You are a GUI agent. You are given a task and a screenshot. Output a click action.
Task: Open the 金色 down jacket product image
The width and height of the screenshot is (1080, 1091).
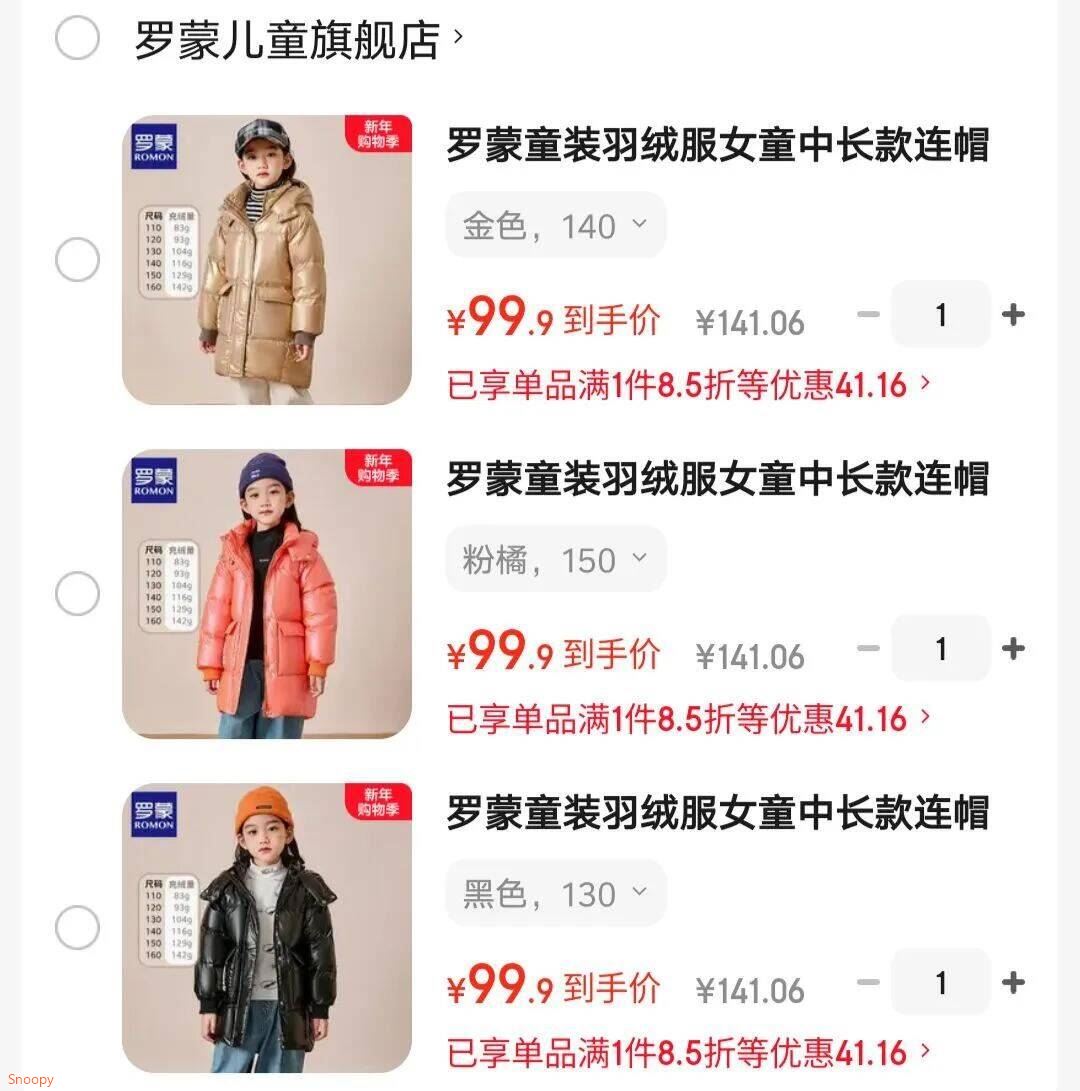[x=267, y=260]
